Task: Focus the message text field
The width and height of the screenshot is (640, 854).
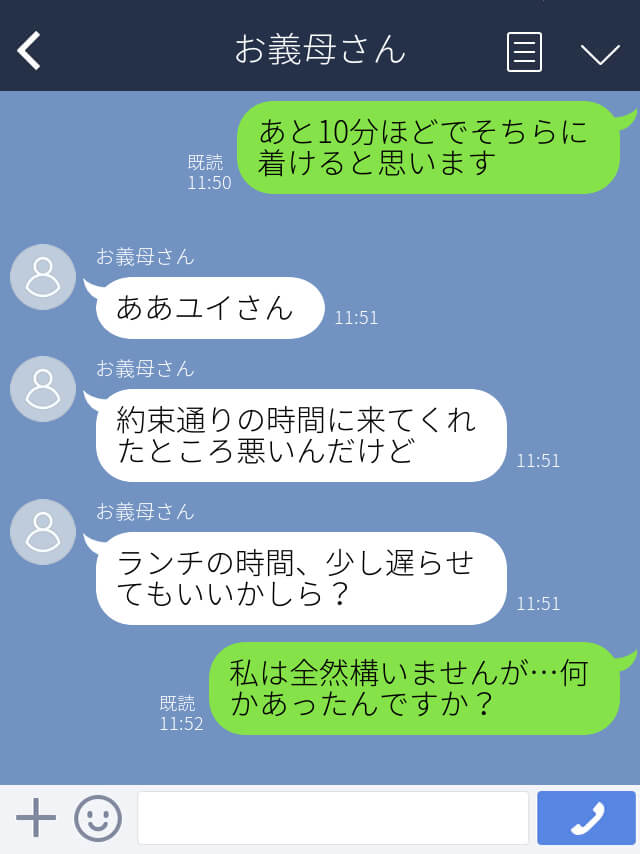Action: [332, 818]
